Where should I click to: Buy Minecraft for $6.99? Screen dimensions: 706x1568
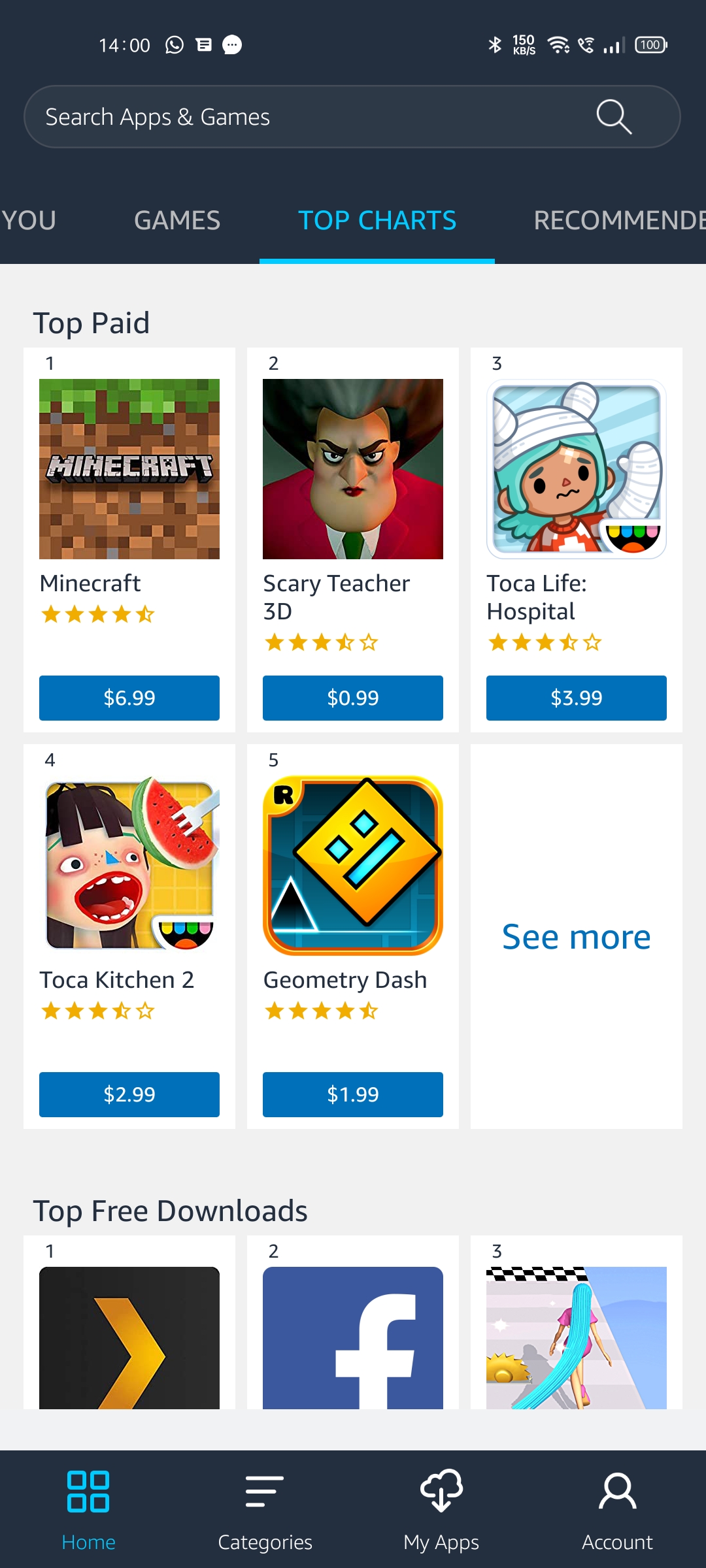[129, 698]
